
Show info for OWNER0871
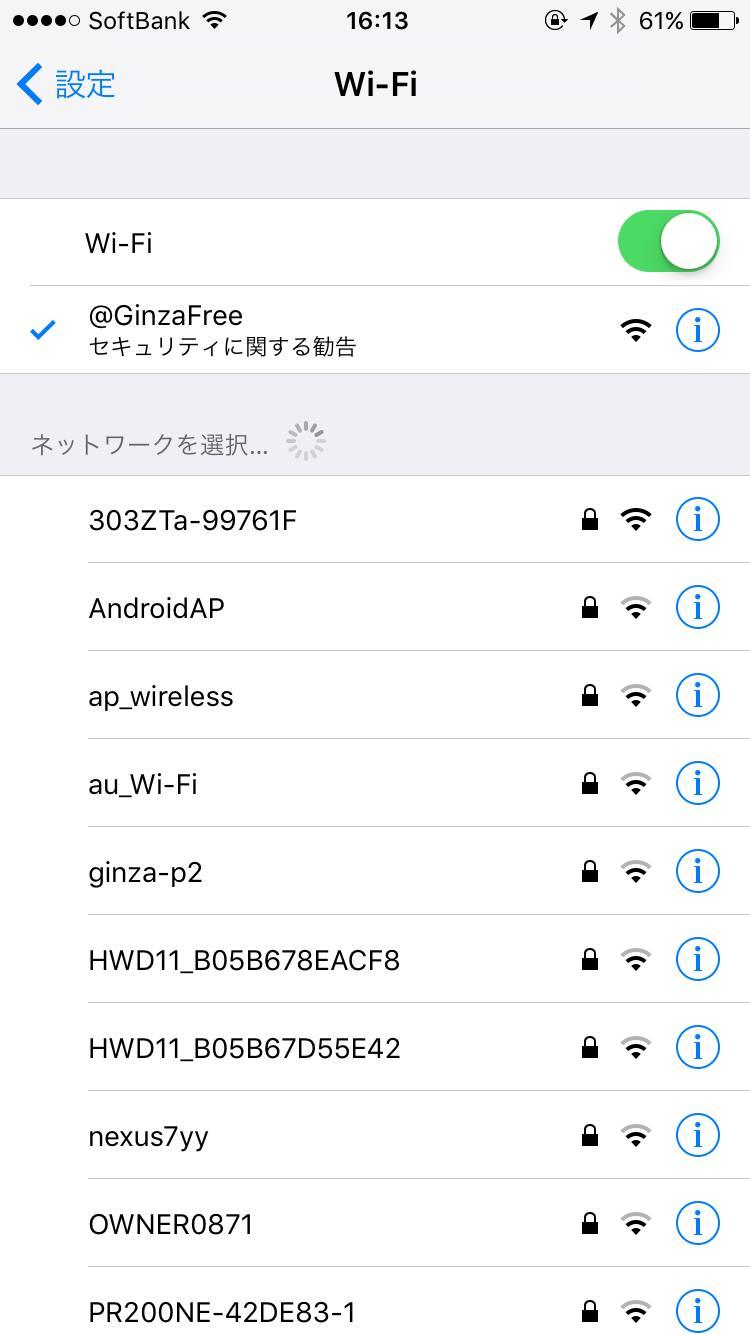[x=697, y=1223]
